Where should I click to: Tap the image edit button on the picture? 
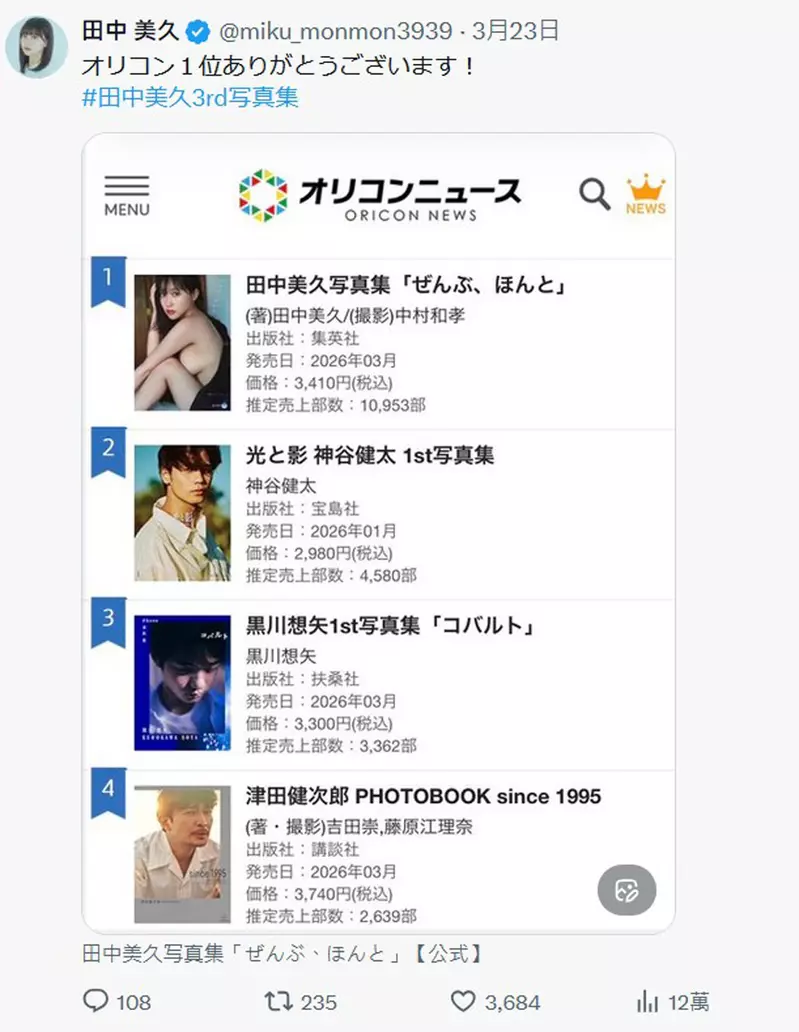627,889
